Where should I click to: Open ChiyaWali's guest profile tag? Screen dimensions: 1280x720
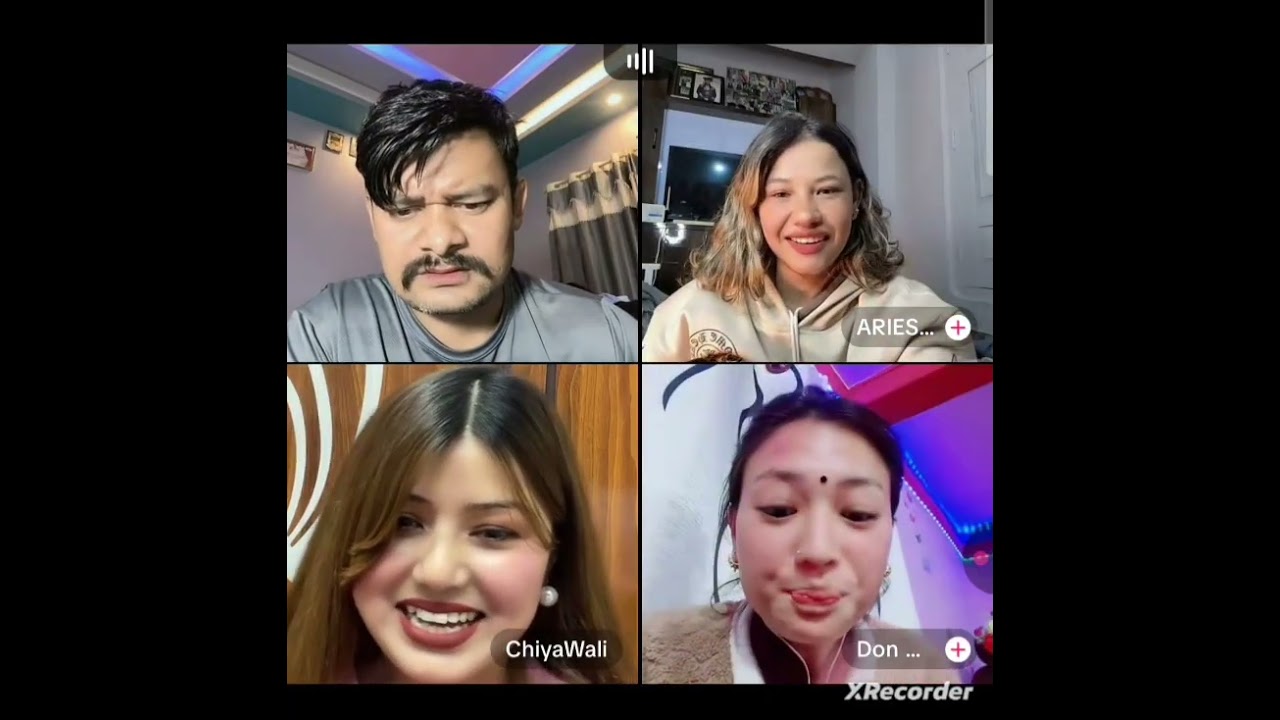556,650
